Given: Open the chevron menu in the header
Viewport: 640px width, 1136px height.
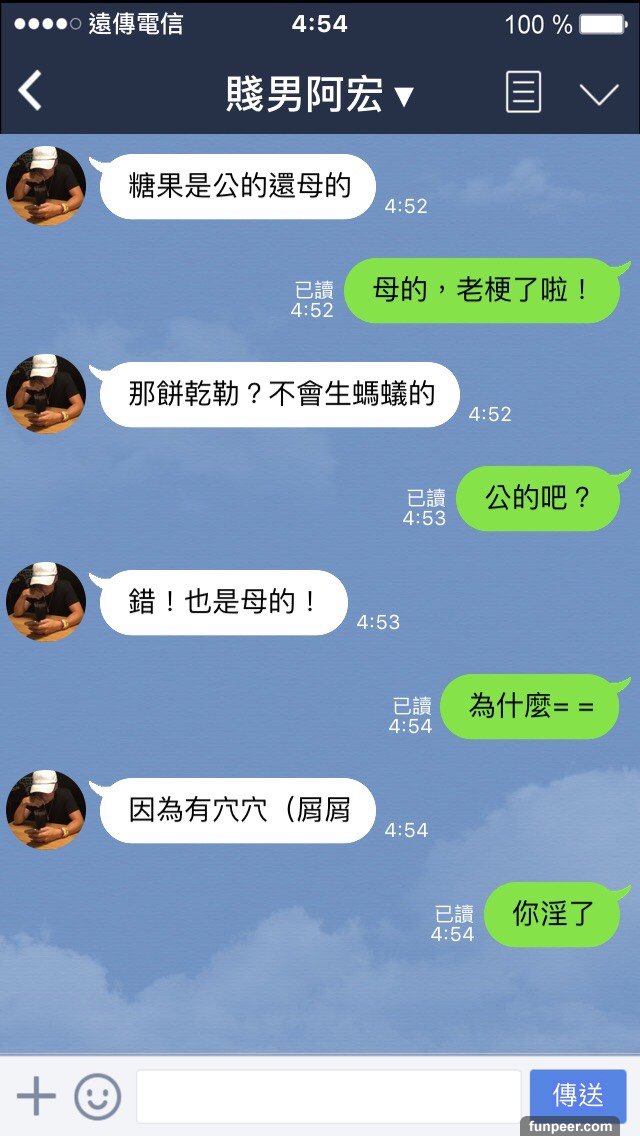Looking at the screenshot, I should point(599,95).
